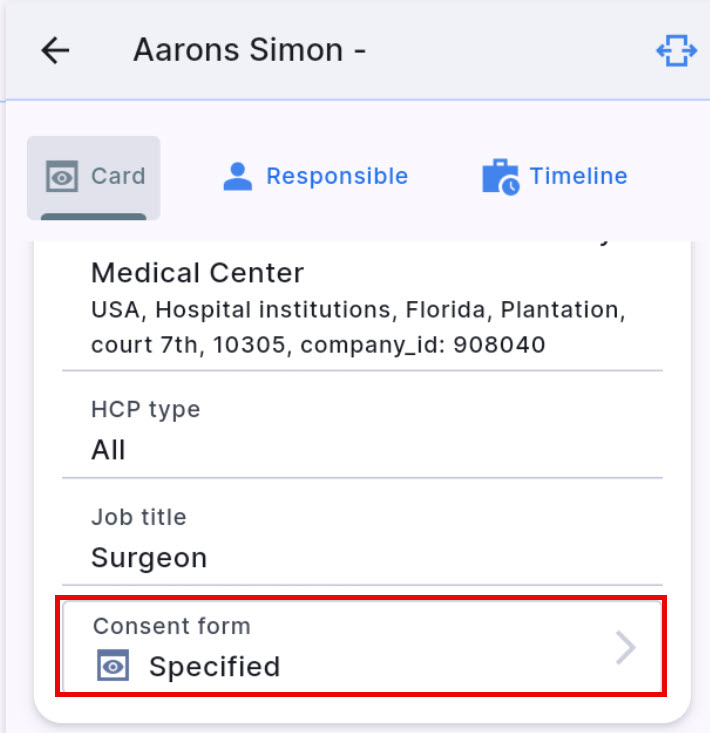
Task: Open the Consent form row
Action: pyautogui.click(x=361, y=647)
